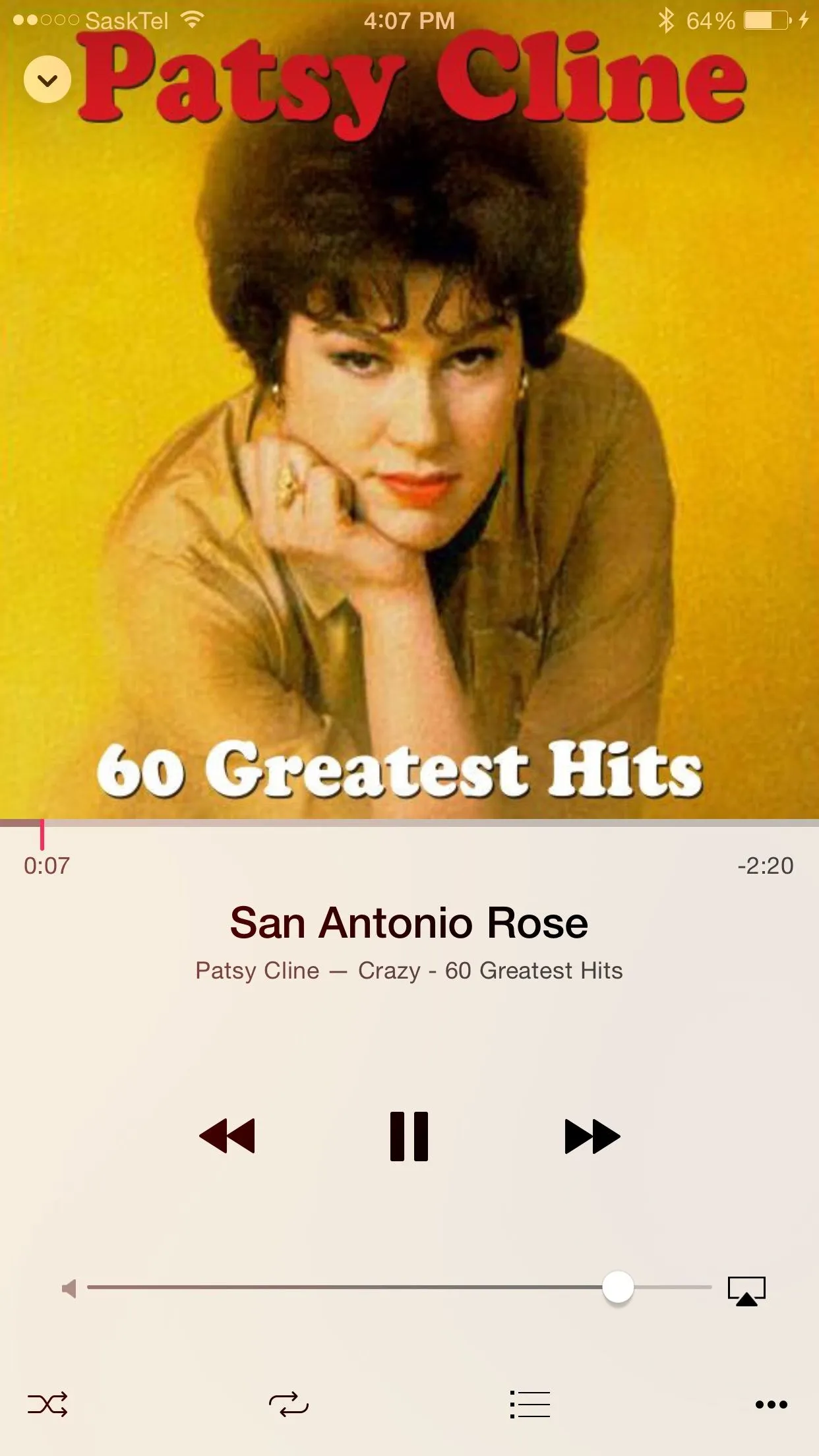Open the AirPlay output picker
Screen dimensions: 819x1456
pyautogui.click(x=746, y=1290)
